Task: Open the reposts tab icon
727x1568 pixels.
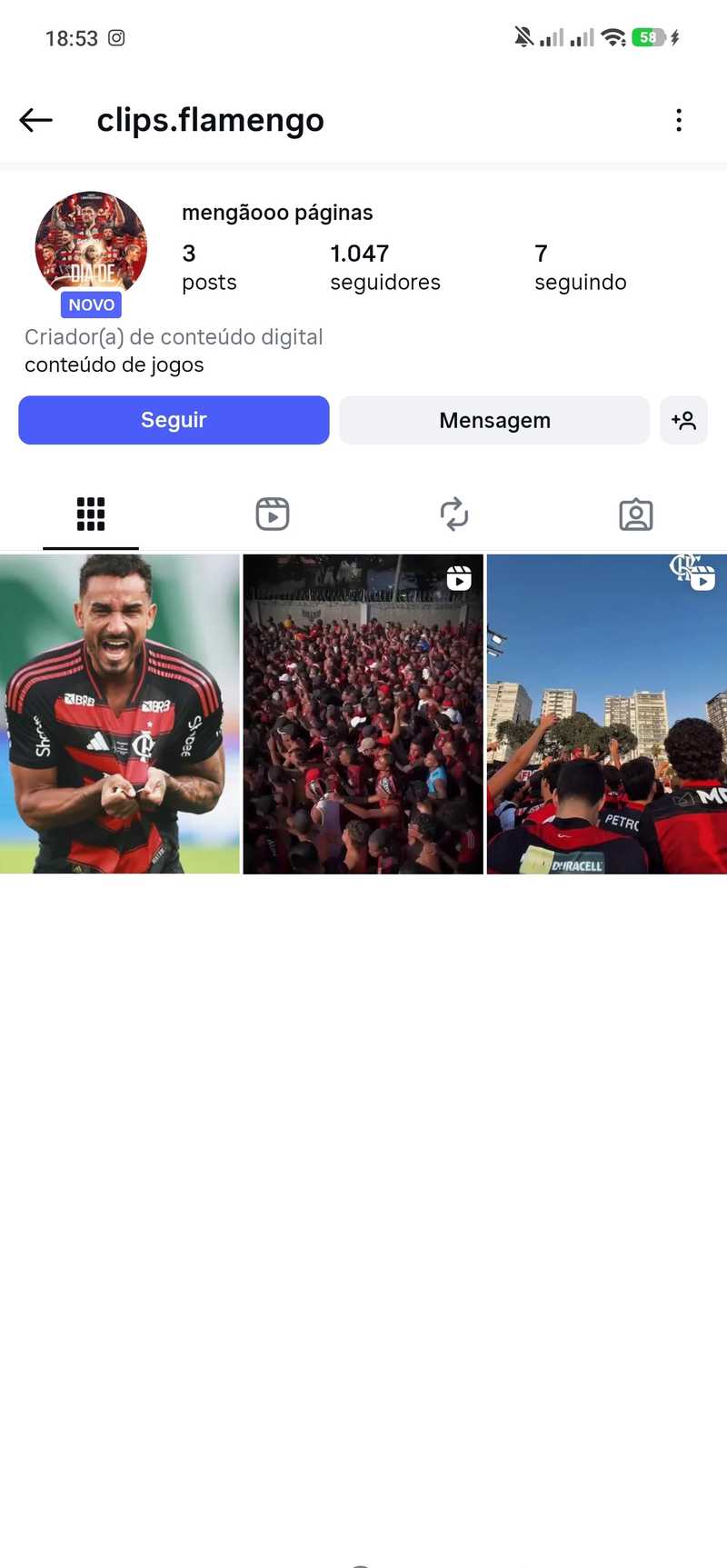Action: 454,514
